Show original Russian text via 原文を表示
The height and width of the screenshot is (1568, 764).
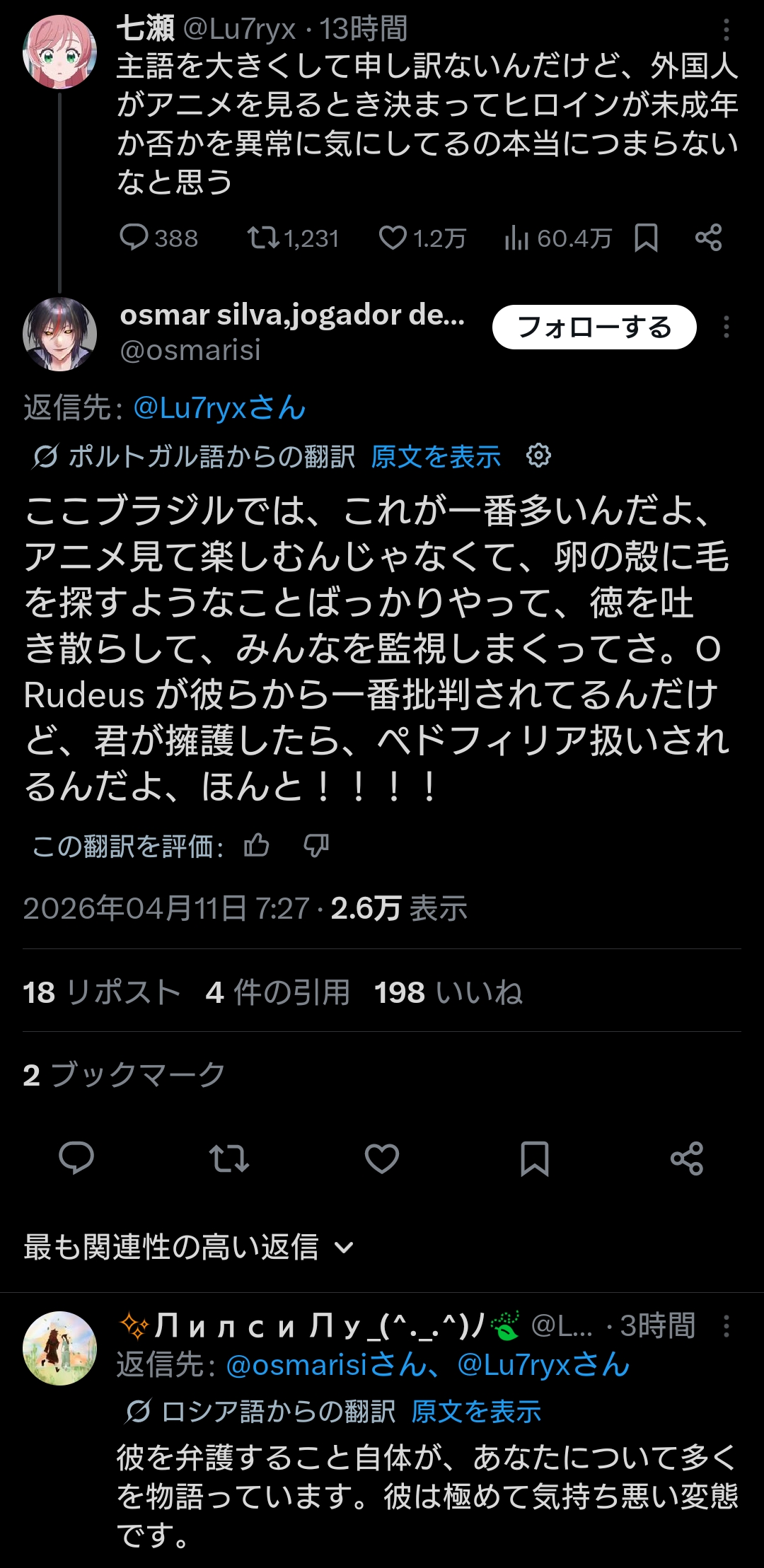coord(476,1412)
